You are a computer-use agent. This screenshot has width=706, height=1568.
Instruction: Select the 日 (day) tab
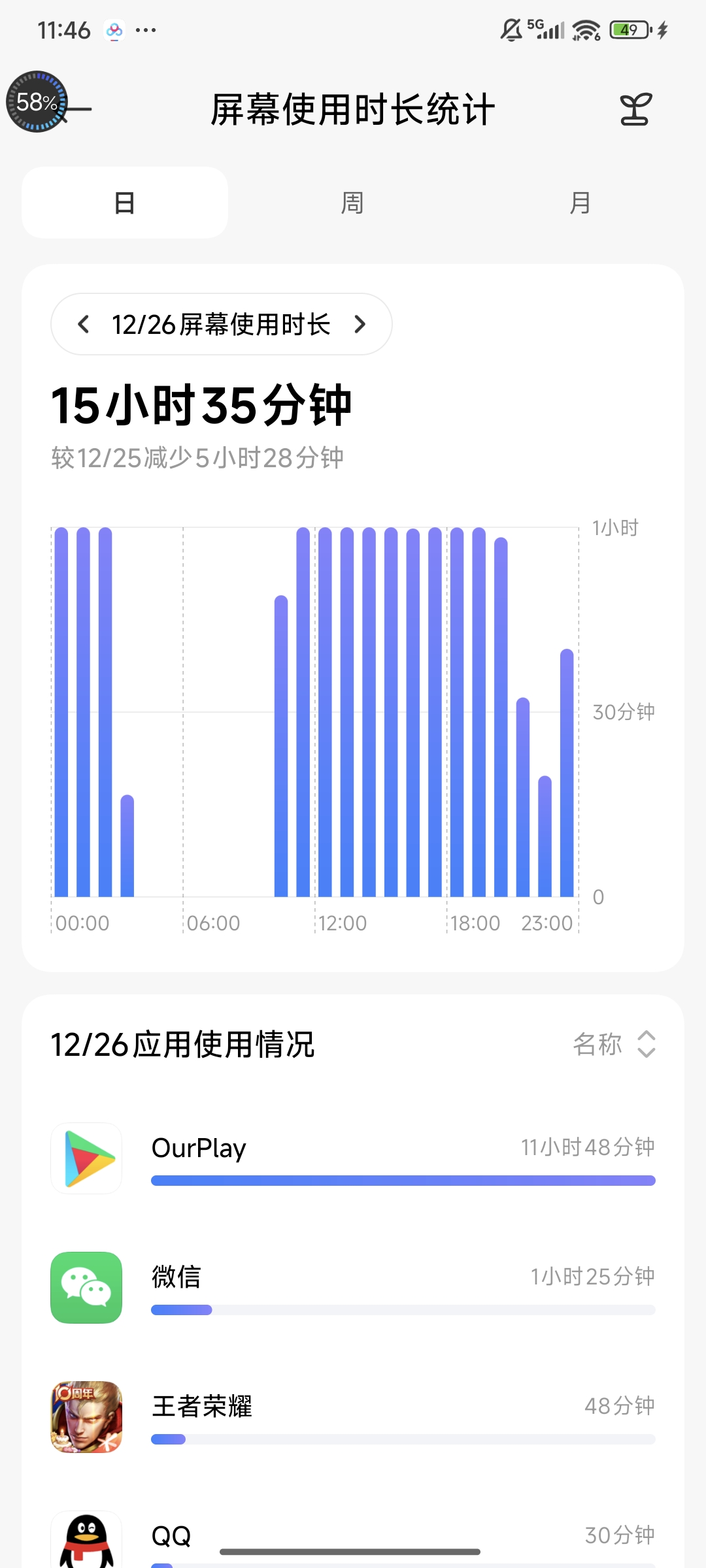(125, 203)
